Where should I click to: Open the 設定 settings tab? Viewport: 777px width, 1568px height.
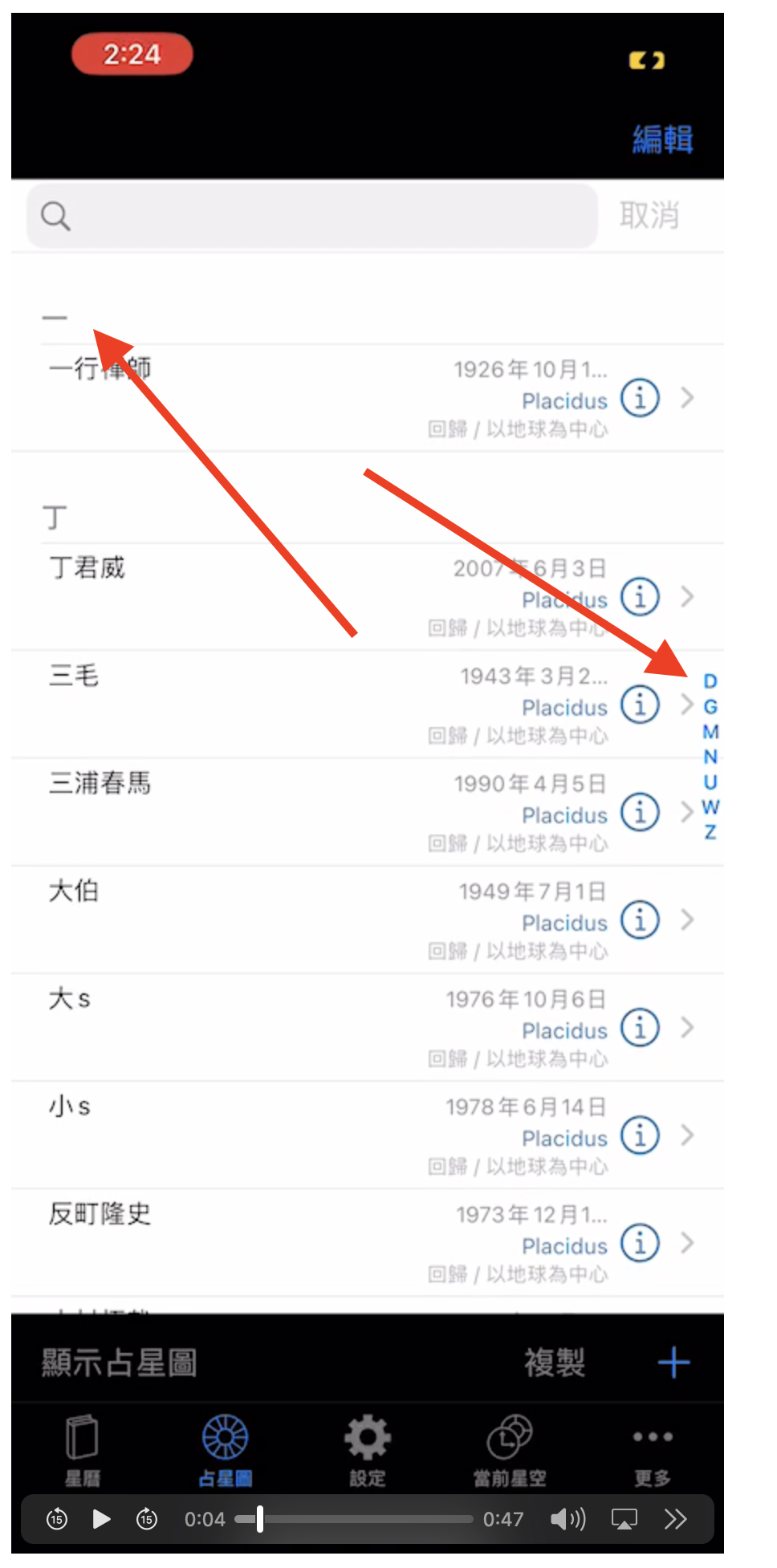[x=368, y=1449]
